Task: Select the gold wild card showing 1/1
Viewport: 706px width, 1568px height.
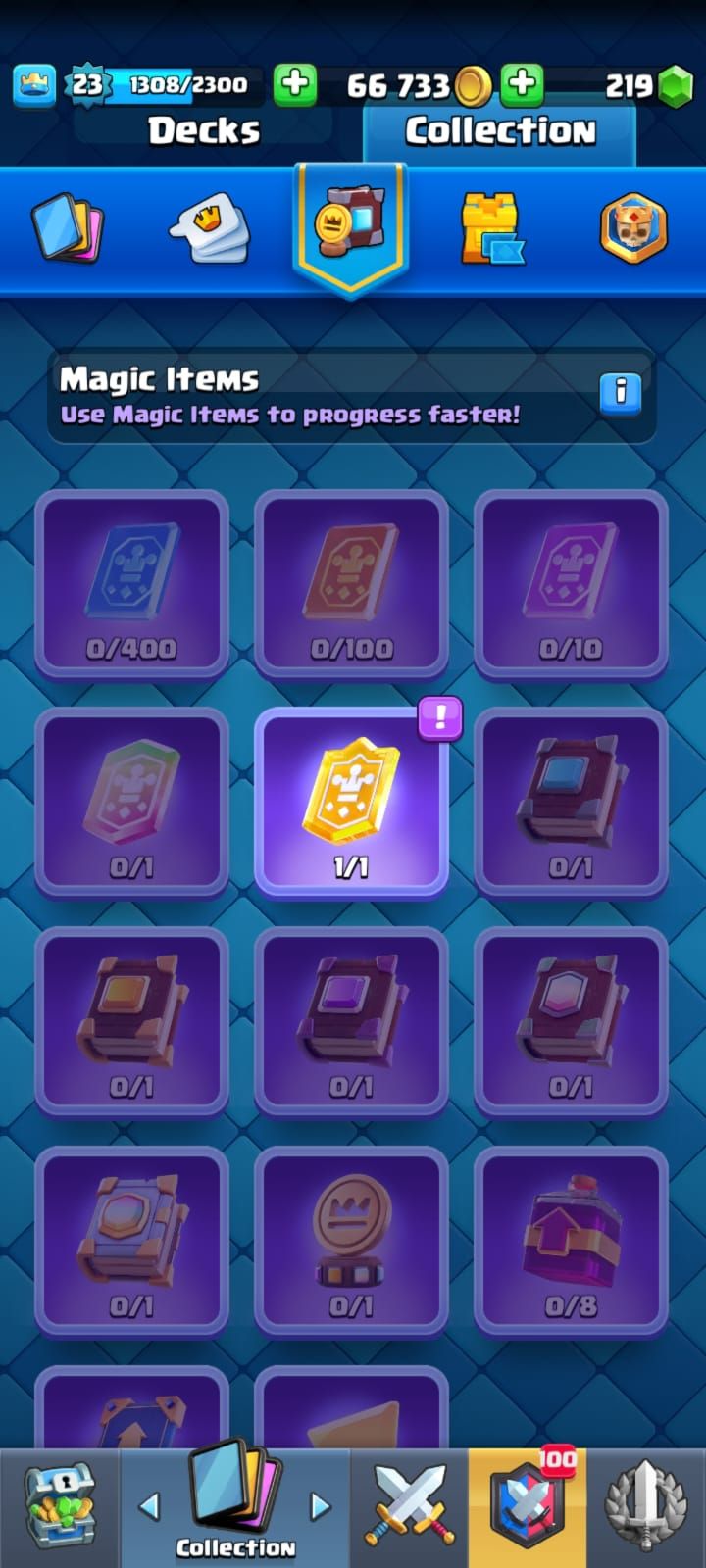Action: (x=351, y=802)
